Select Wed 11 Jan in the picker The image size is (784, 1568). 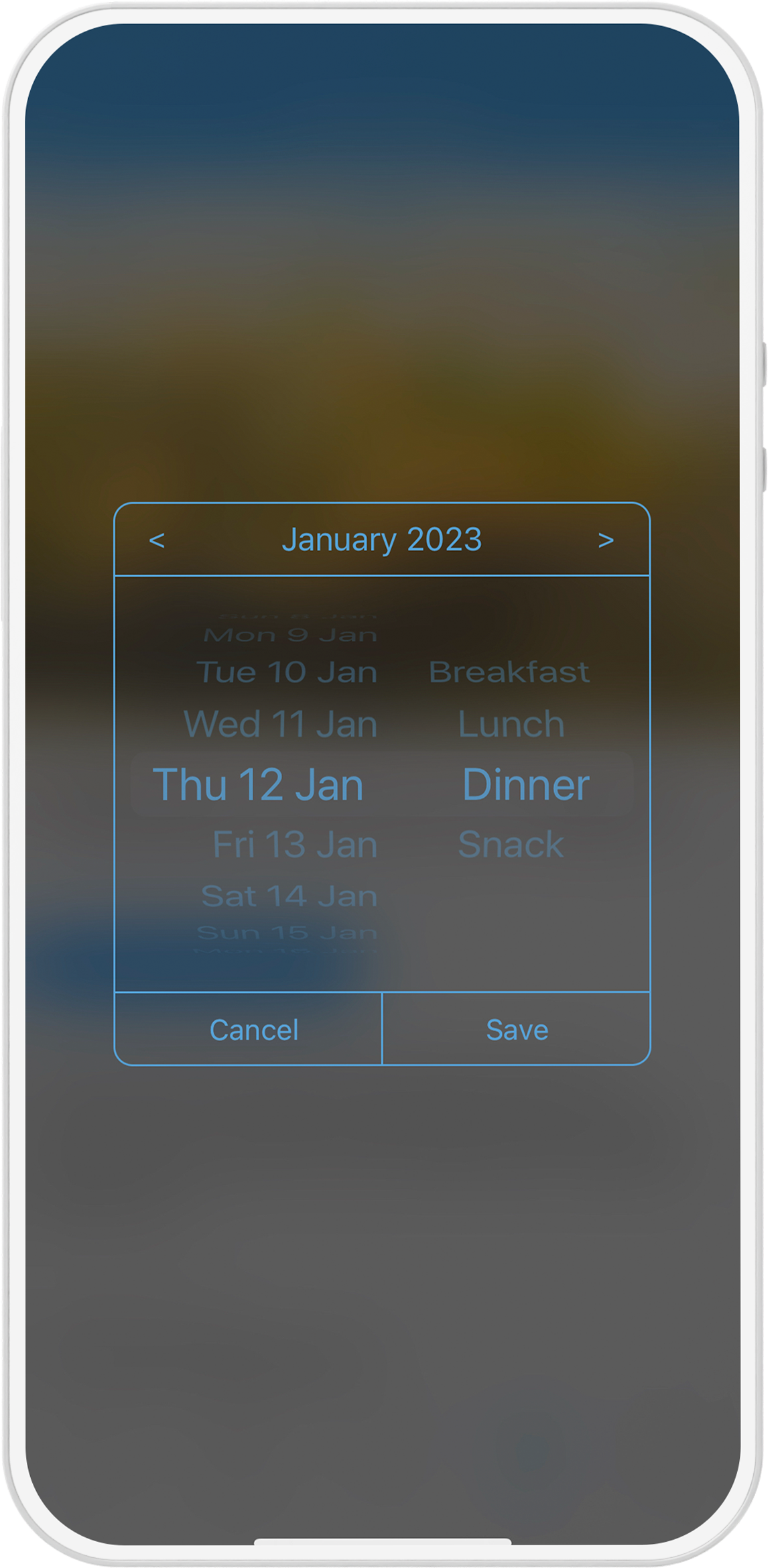[x=281, y=725]
